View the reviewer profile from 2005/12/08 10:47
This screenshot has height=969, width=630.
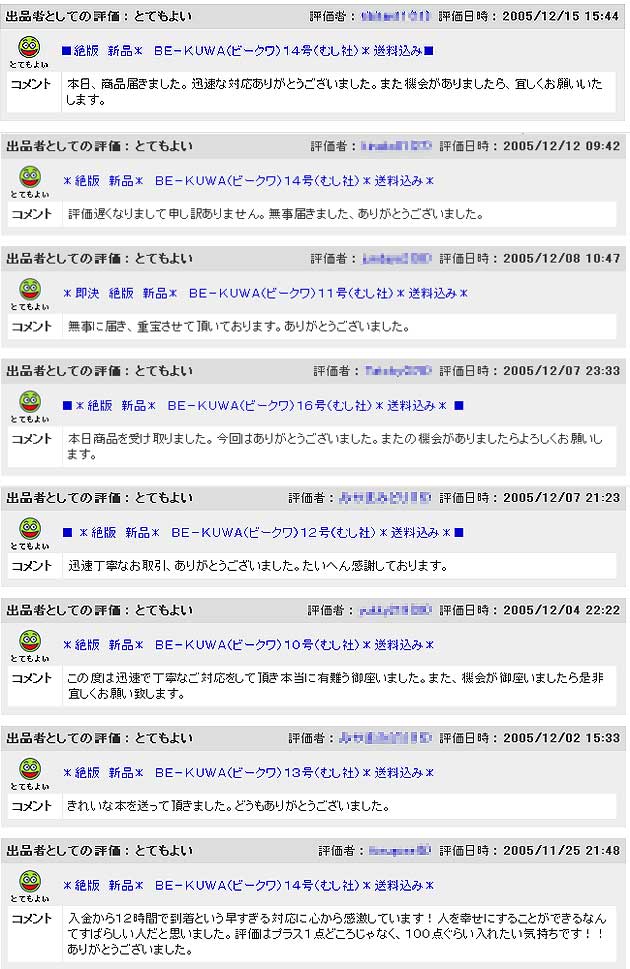click(x=397, y=258)
